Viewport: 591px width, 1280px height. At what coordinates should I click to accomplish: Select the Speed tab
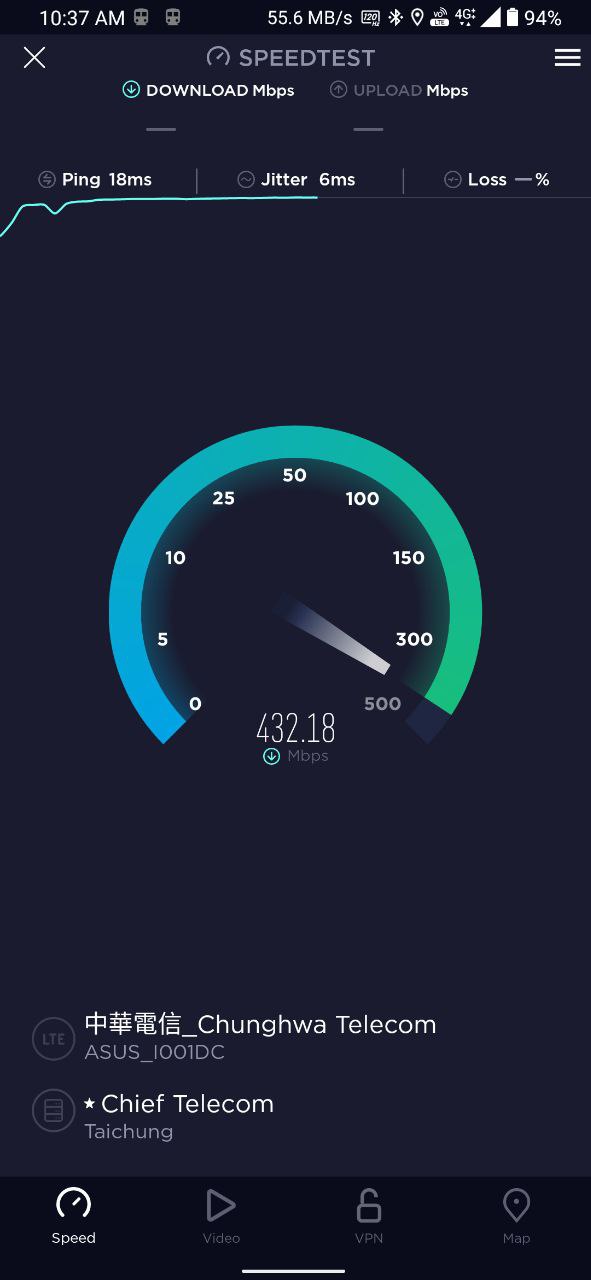tap(74, 1216)
